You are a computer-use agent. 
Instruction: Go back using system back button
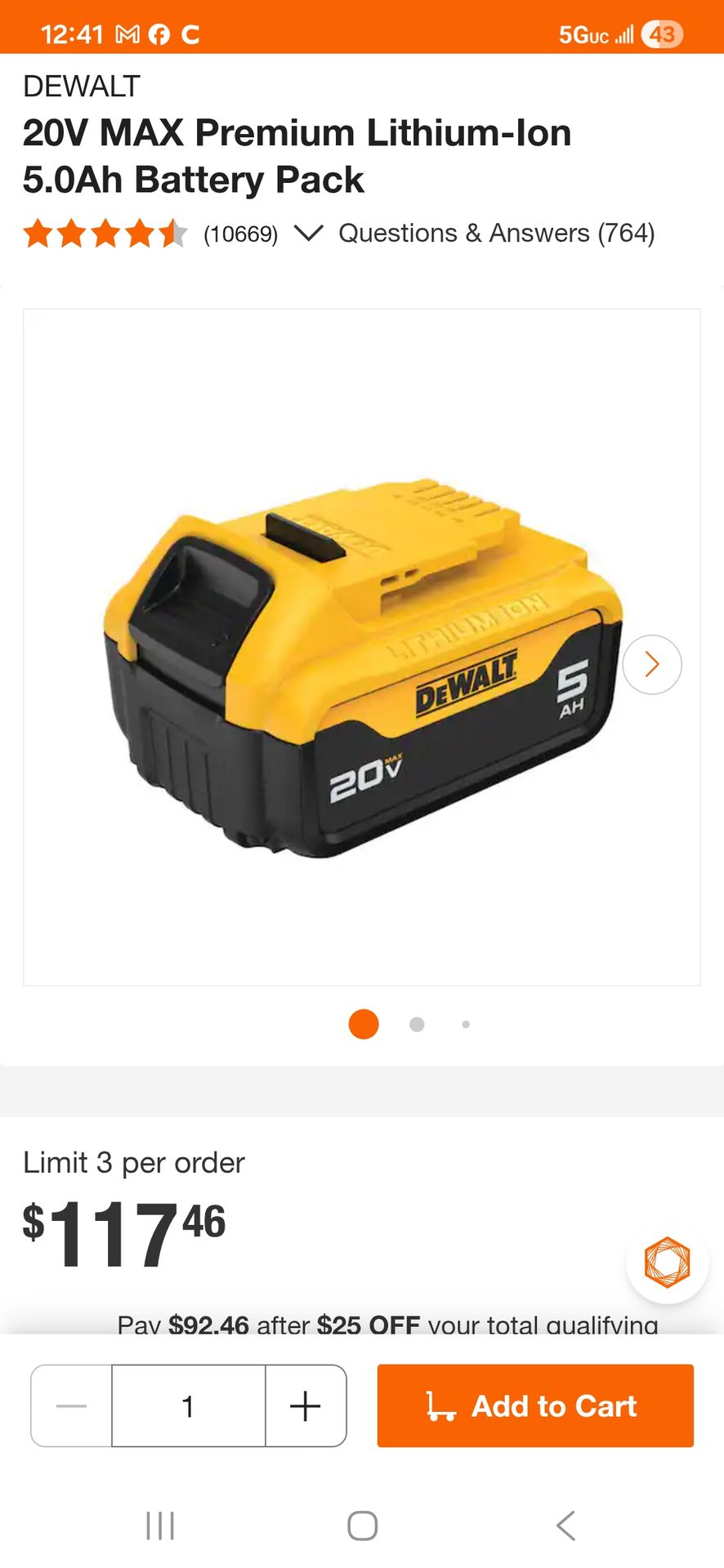[565, 1525]
